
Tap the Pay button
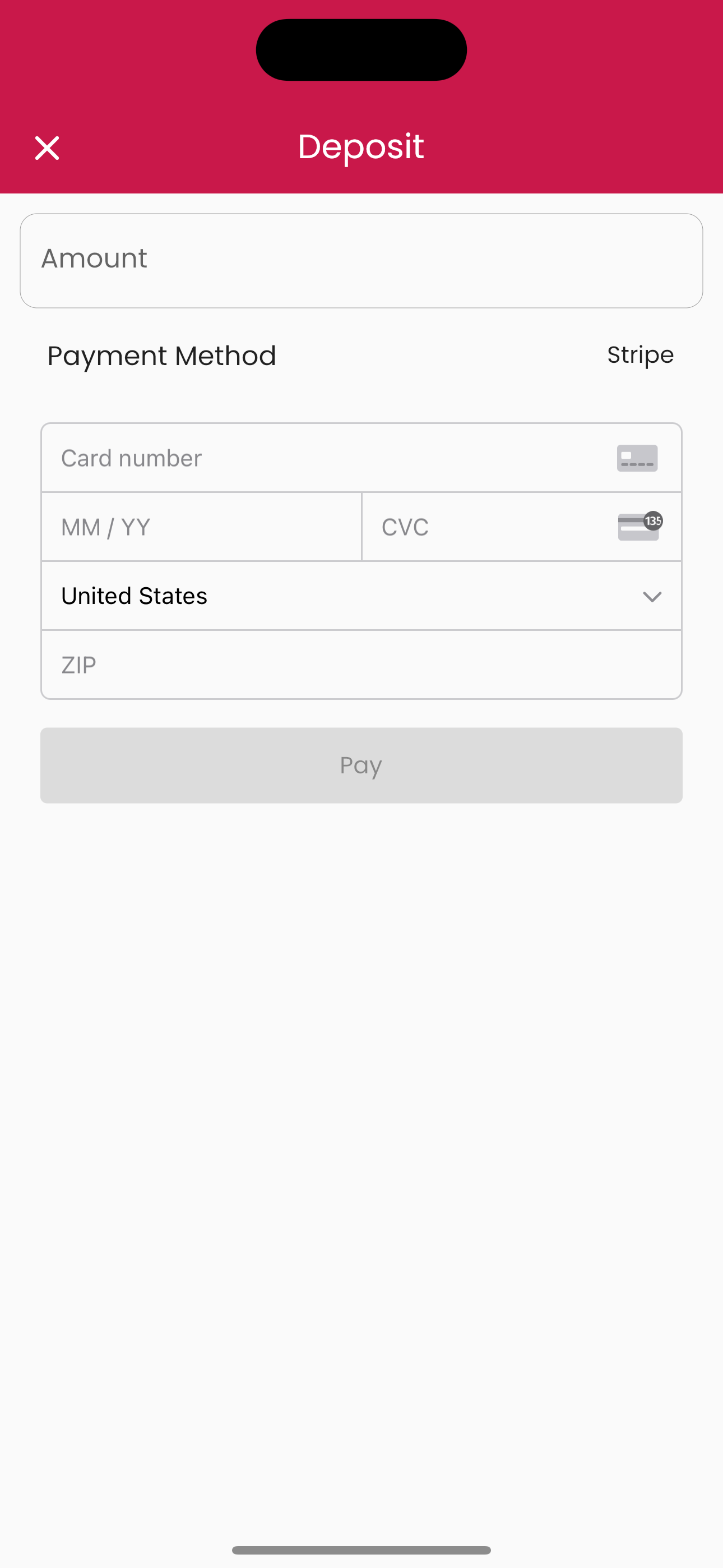point(361,765)
